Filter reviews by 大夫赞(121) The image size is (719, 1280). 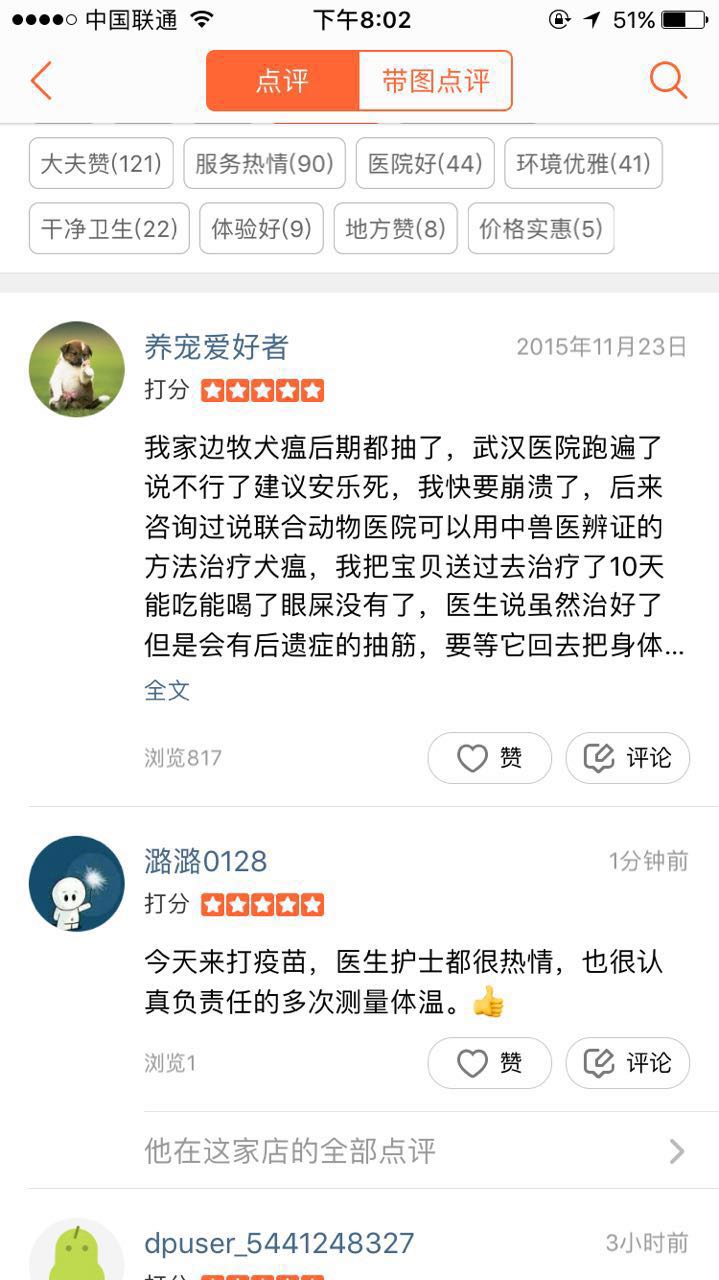(x=101, y=164)
